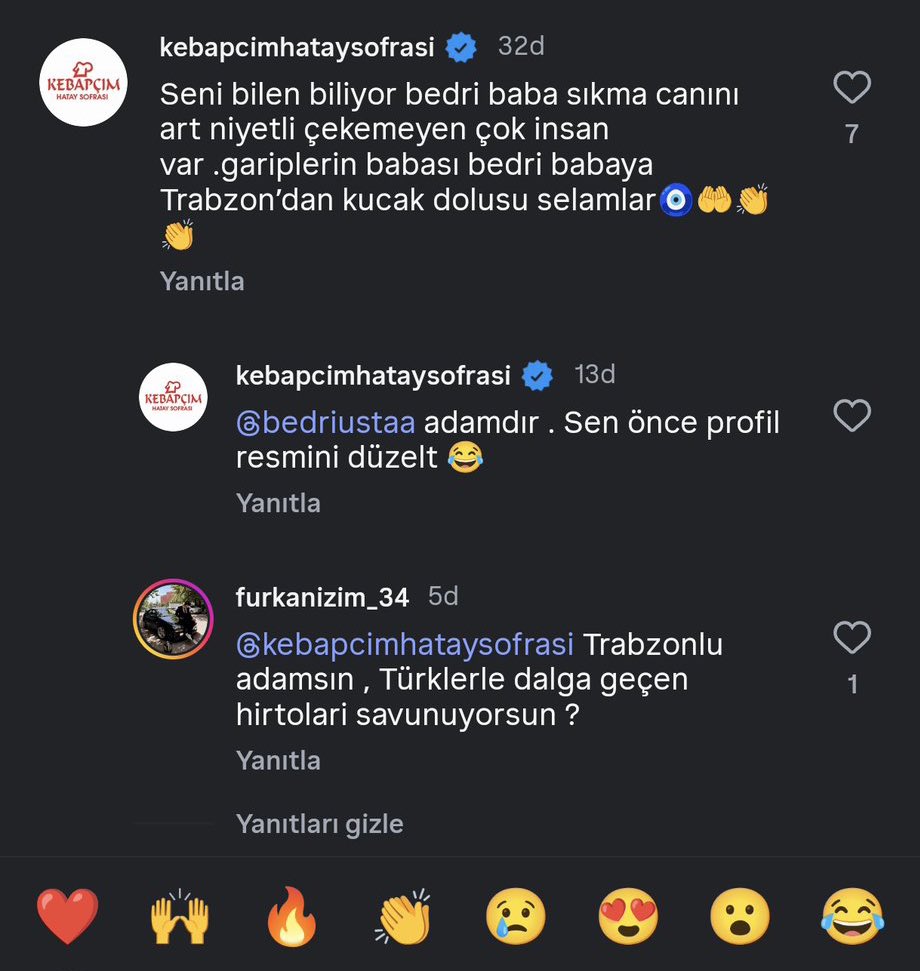Screen dimensions: 920x971
Task: Like the 13d reply about profil resmini
Action: click(x=852, y=416)
